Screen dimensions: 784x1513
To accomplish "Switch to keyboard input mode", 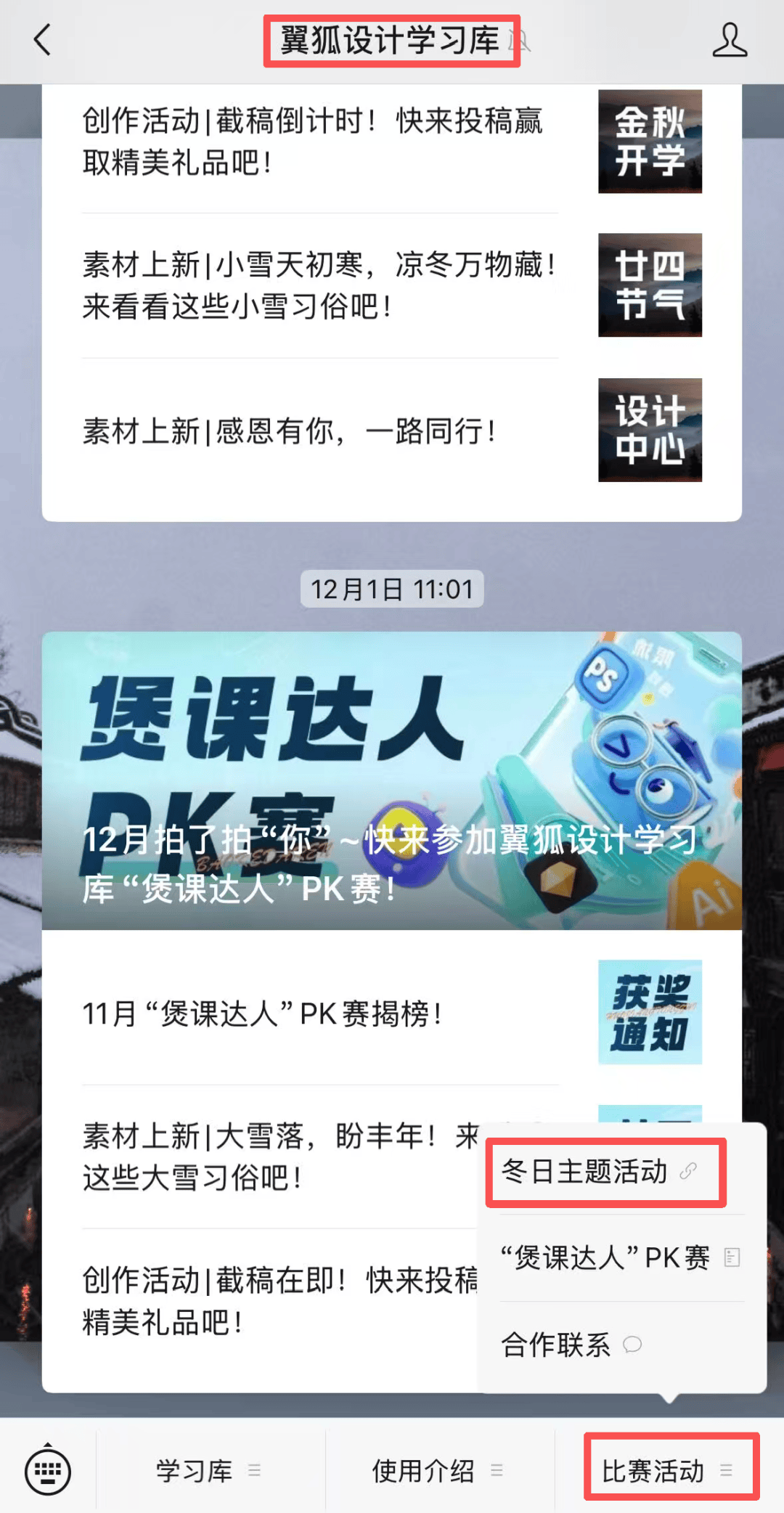I will [48, 1471].
